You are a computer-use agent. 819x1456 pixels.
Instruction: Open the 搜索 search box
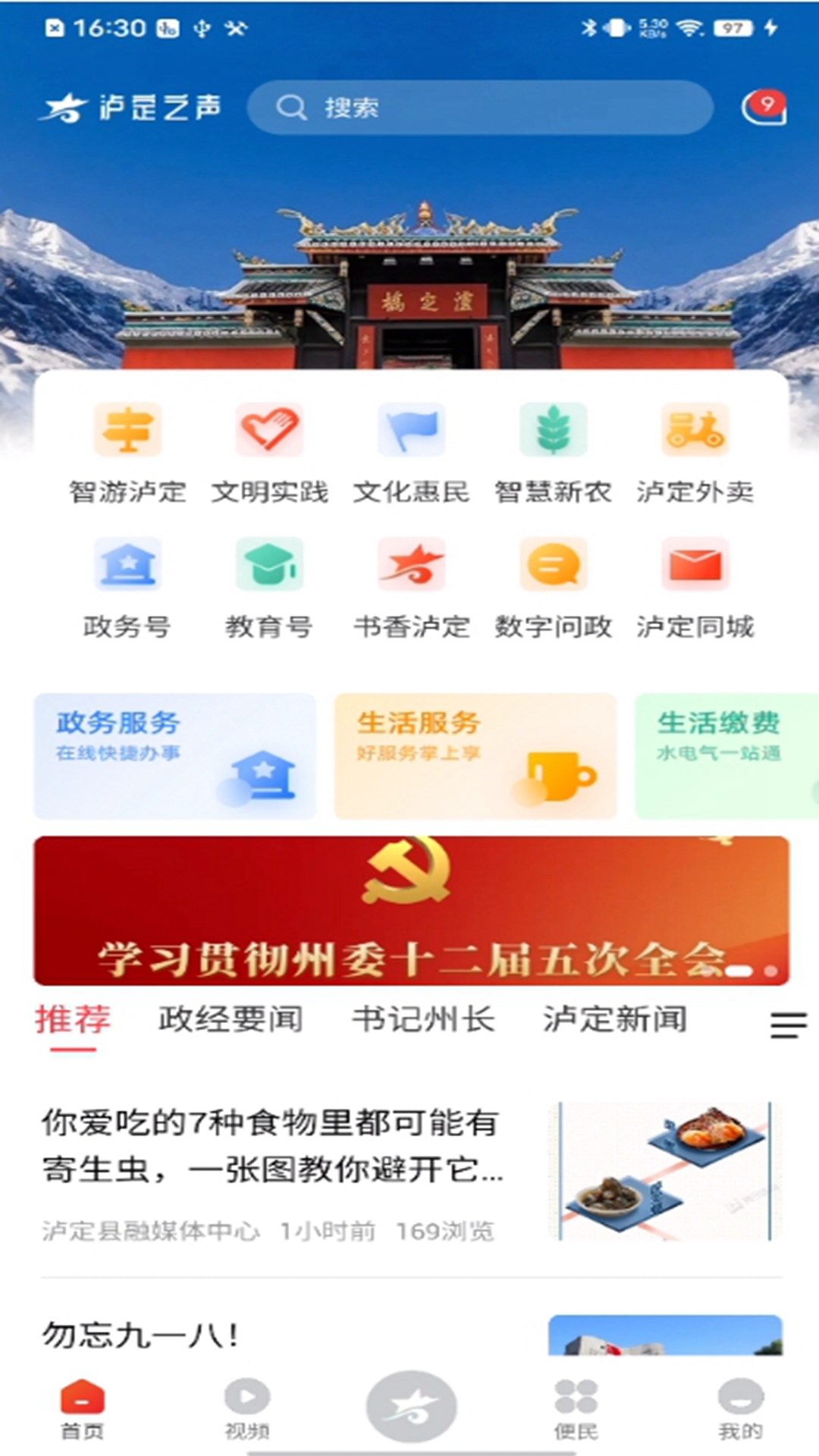(x=479, y=108)
